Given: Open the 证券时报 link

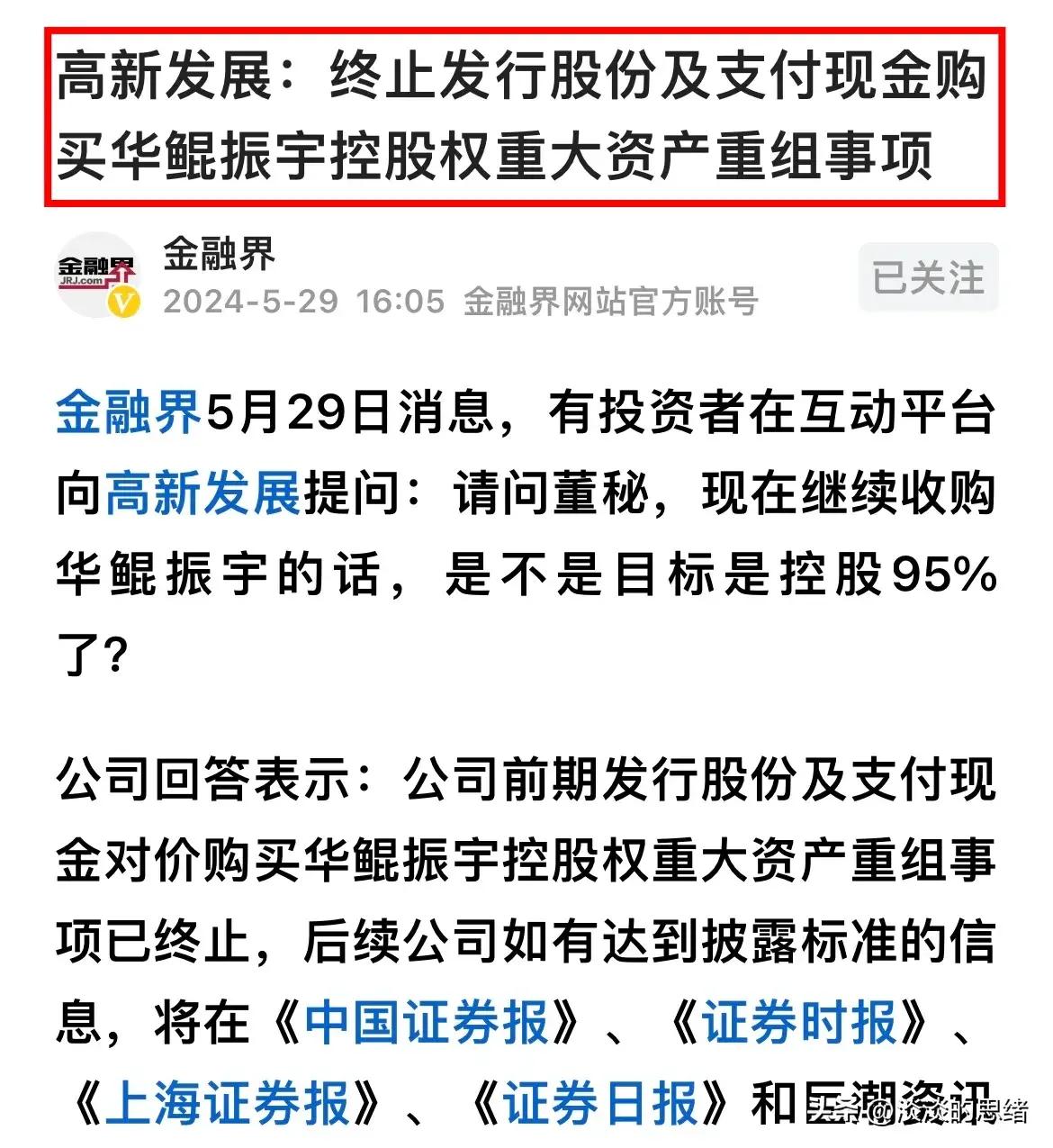Looking at the screenshot, I should point(799,1023).
